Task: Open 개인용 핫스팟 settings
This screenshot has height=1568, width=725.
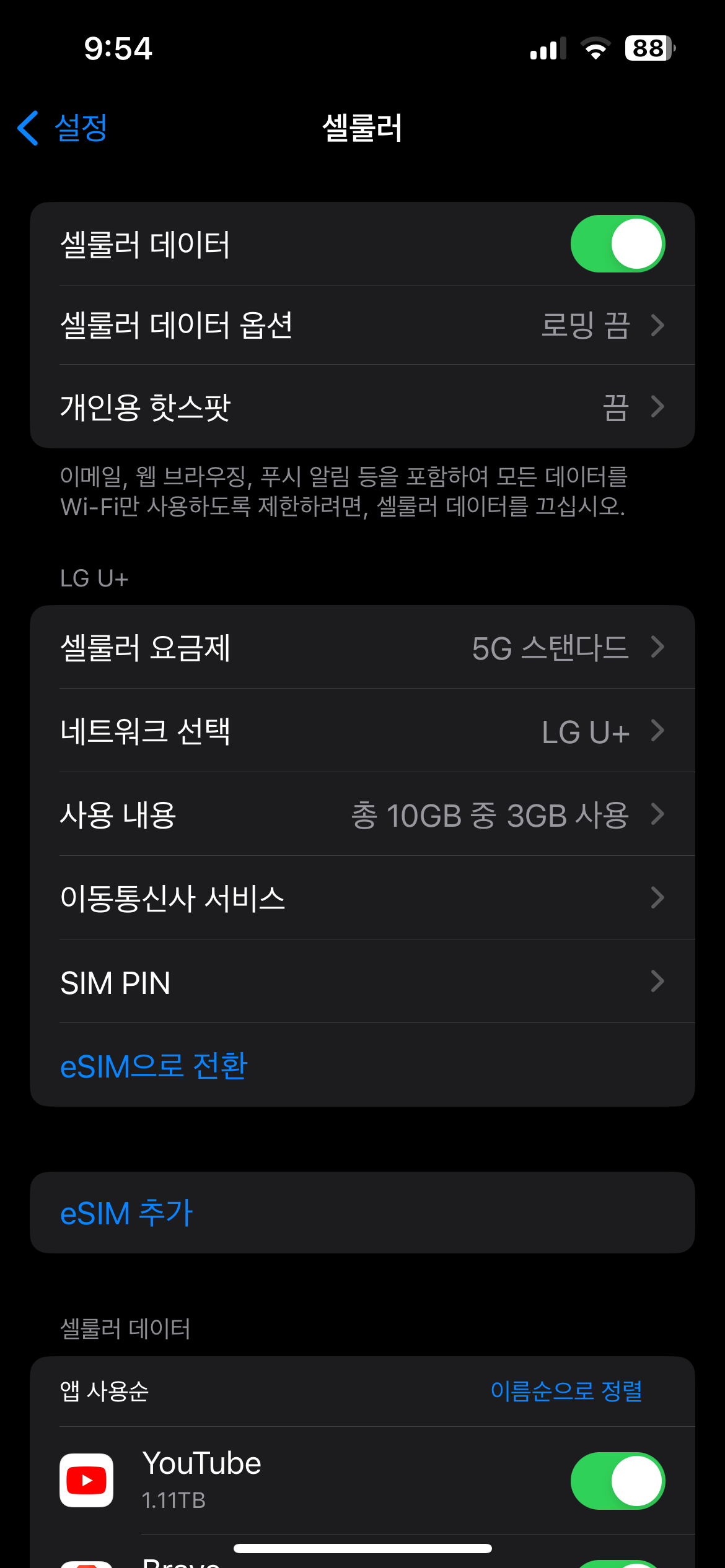Action: click(x=362, y=407)
